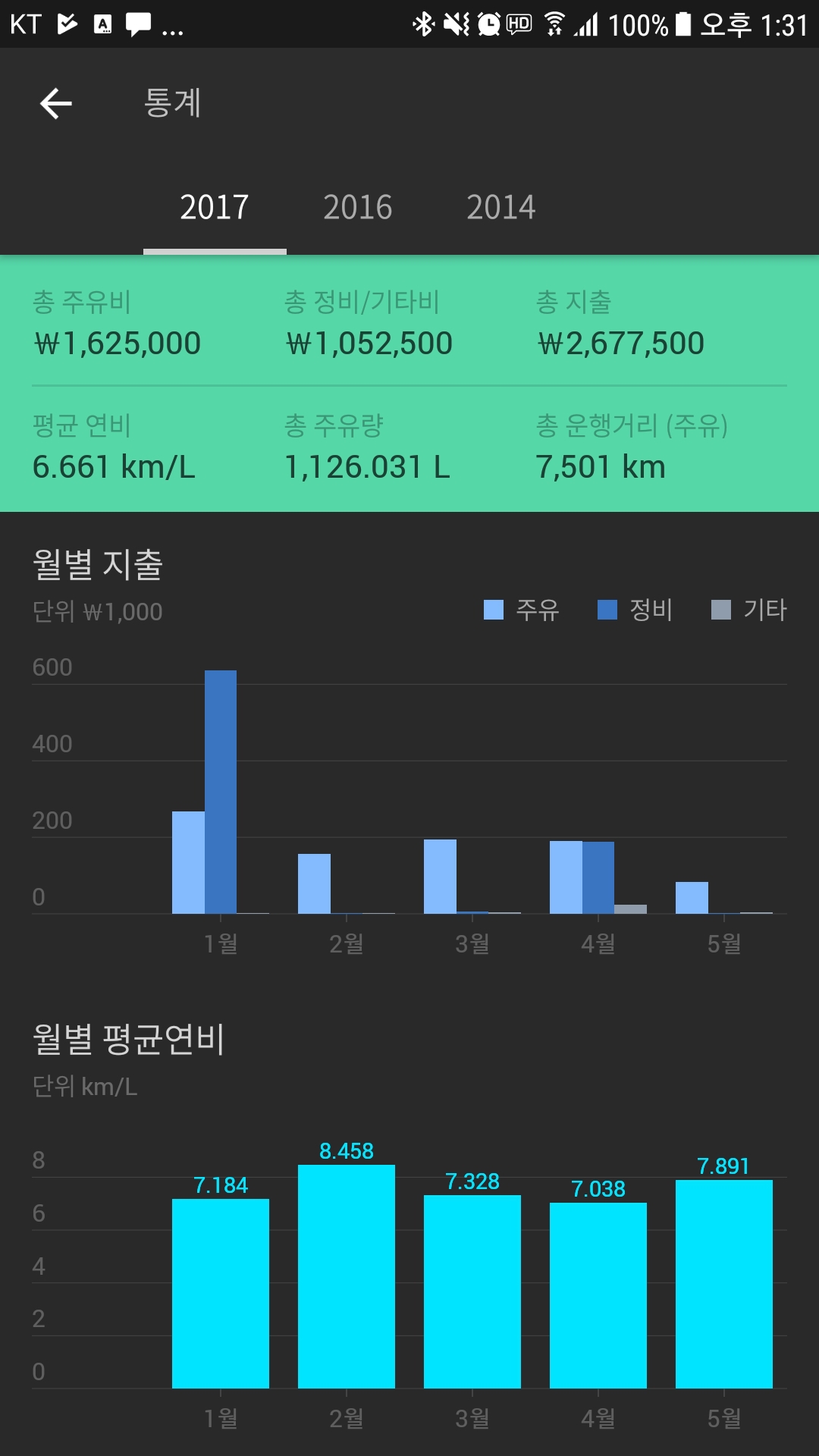819x1456 pixels.
Task: Toggle the 정비 legend item
Action: (x=635, y=610)
